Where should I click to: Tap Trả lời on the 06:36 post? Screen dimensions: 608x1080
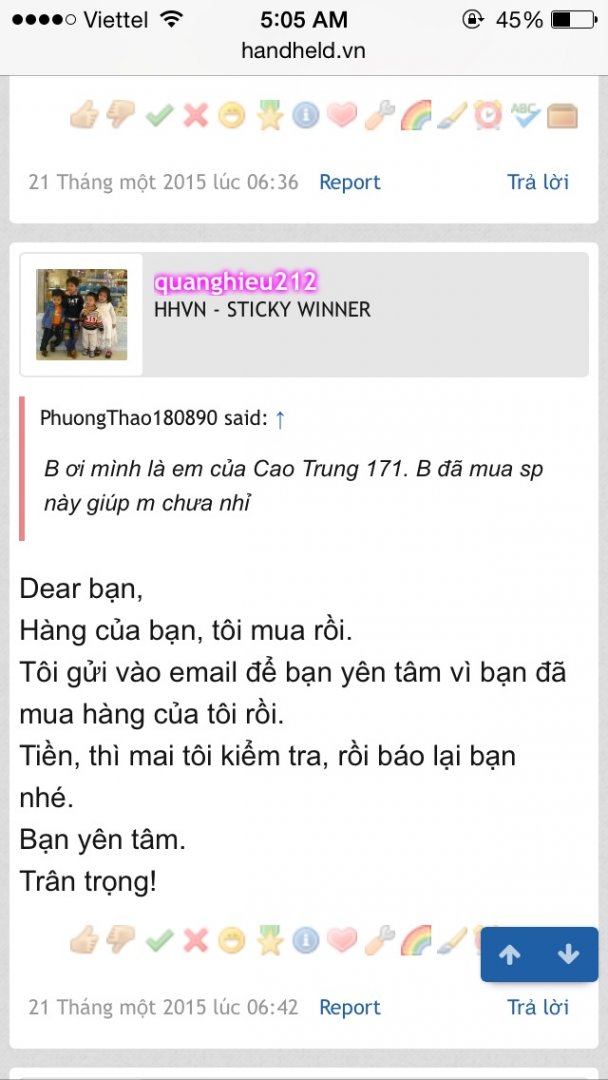point(538,182)
